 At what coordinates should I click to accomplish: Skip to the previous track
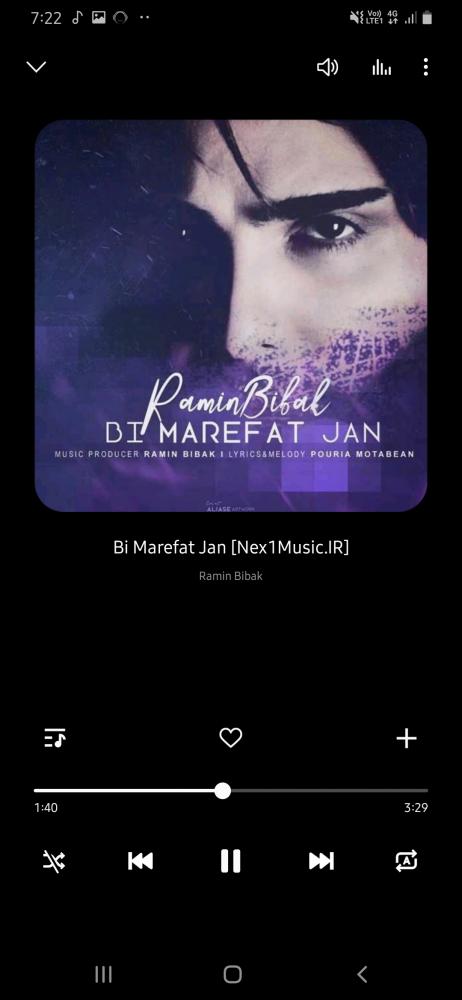(140, 861)
